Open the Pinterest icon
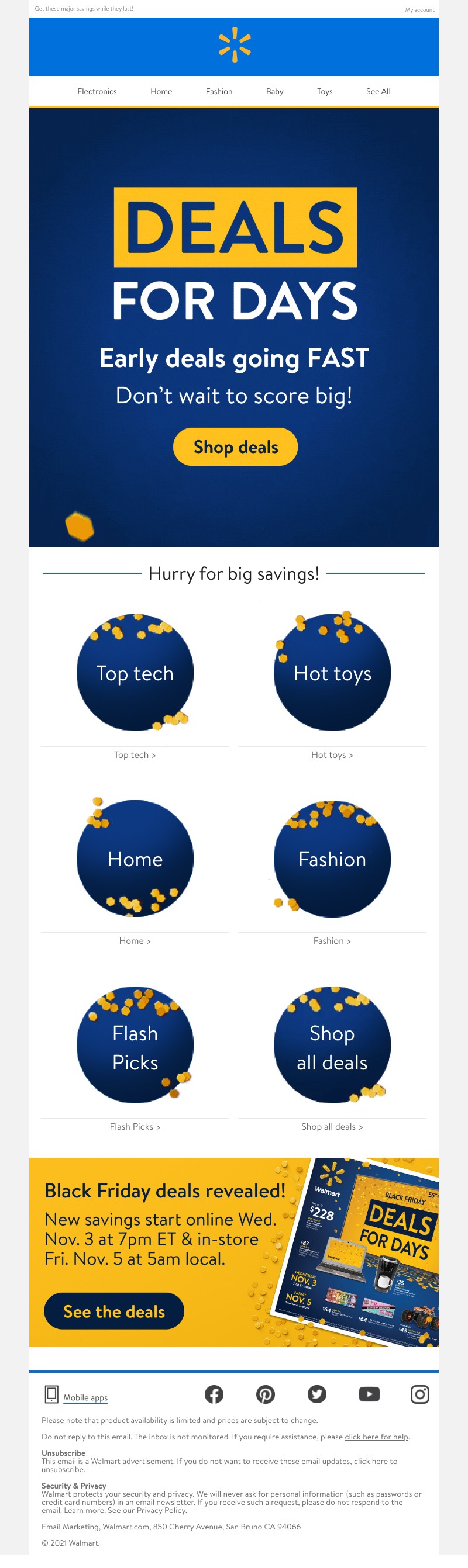Image resolution: width=468 pixels, height=1568 pixels. pos(265,1394)
